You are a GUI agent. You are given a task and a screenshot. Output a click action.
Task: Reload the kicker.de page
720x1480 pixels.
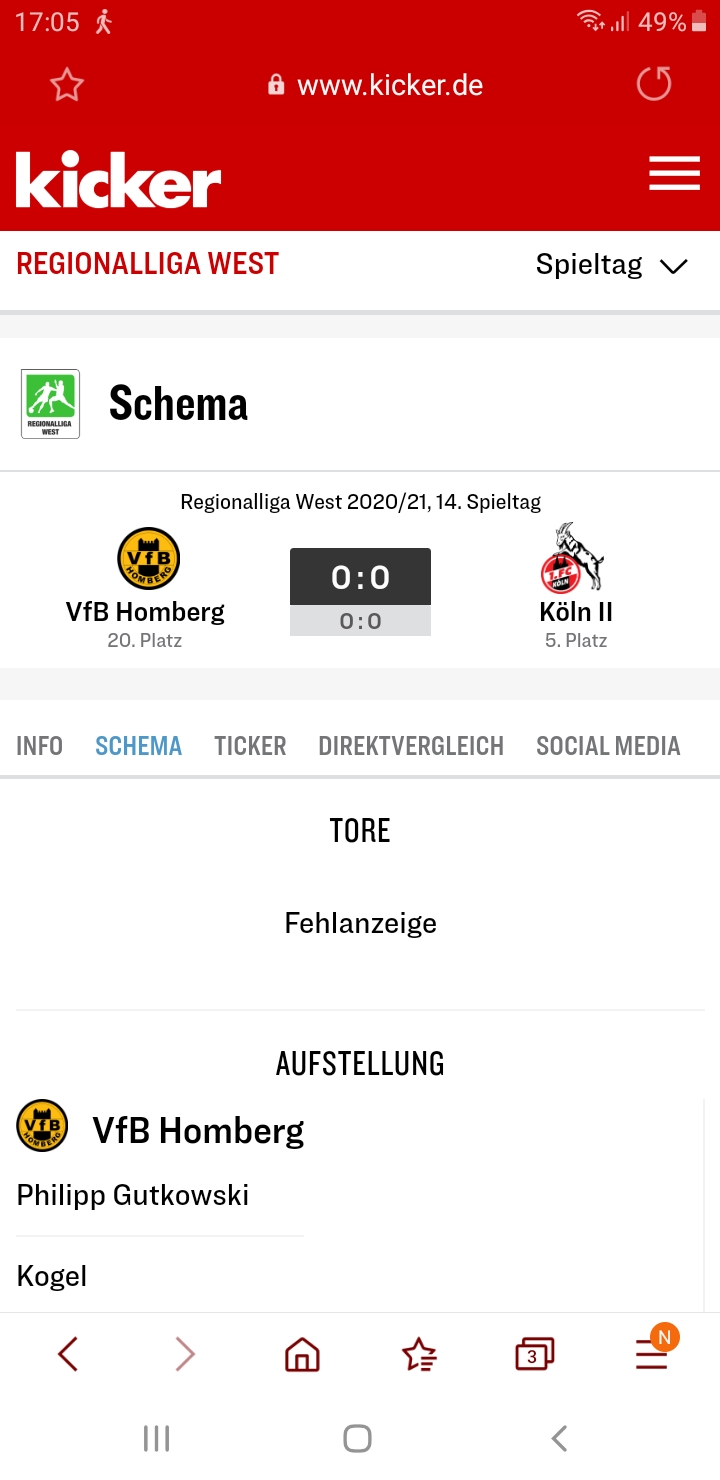pyautogui.click(x=654, y=84)
